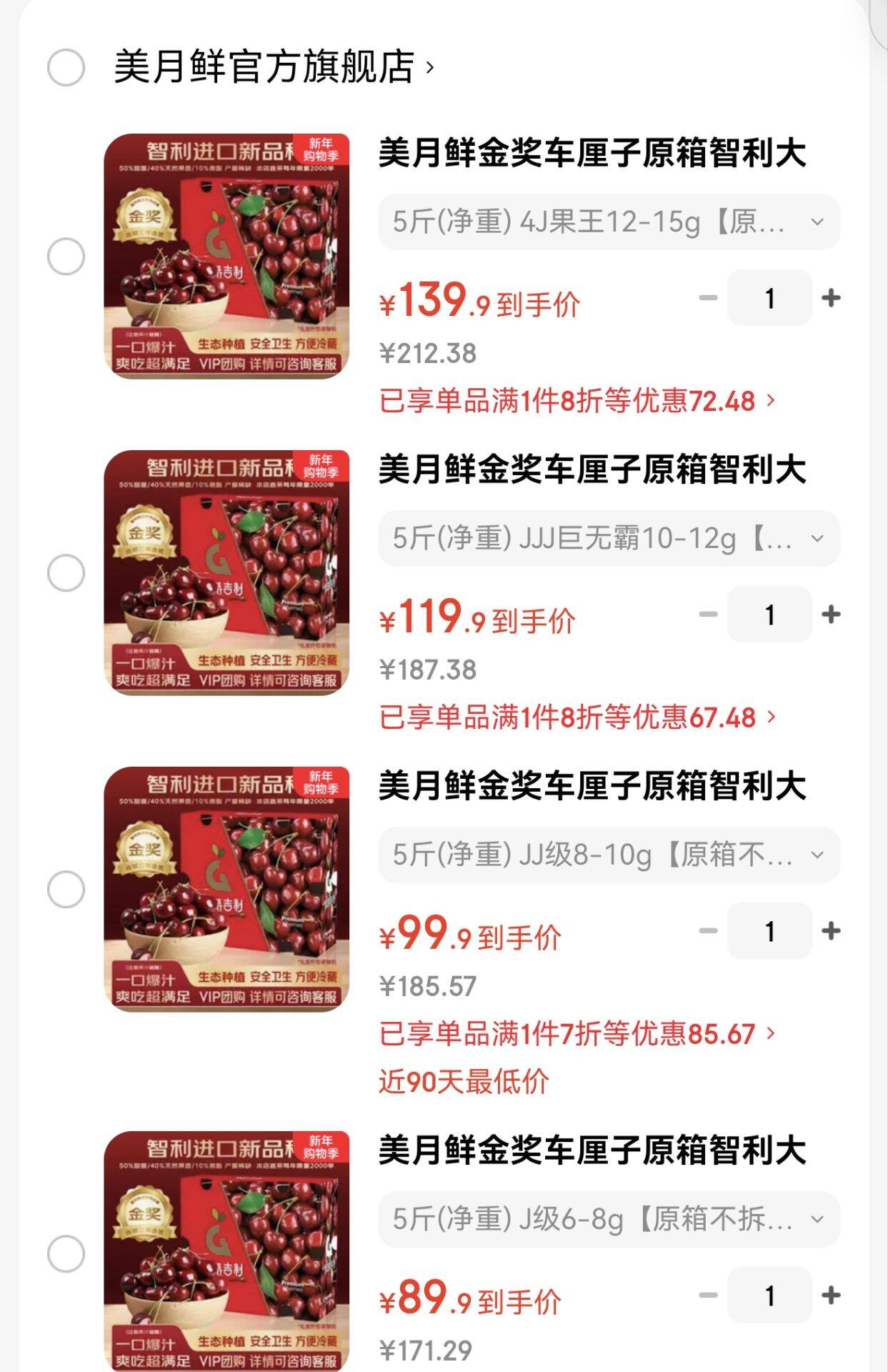The image size is (888, 1372).
Task: Open product image of JJJ巨无霸10-12g cherries
Action: pyautogui.click(x=226, y=573)
